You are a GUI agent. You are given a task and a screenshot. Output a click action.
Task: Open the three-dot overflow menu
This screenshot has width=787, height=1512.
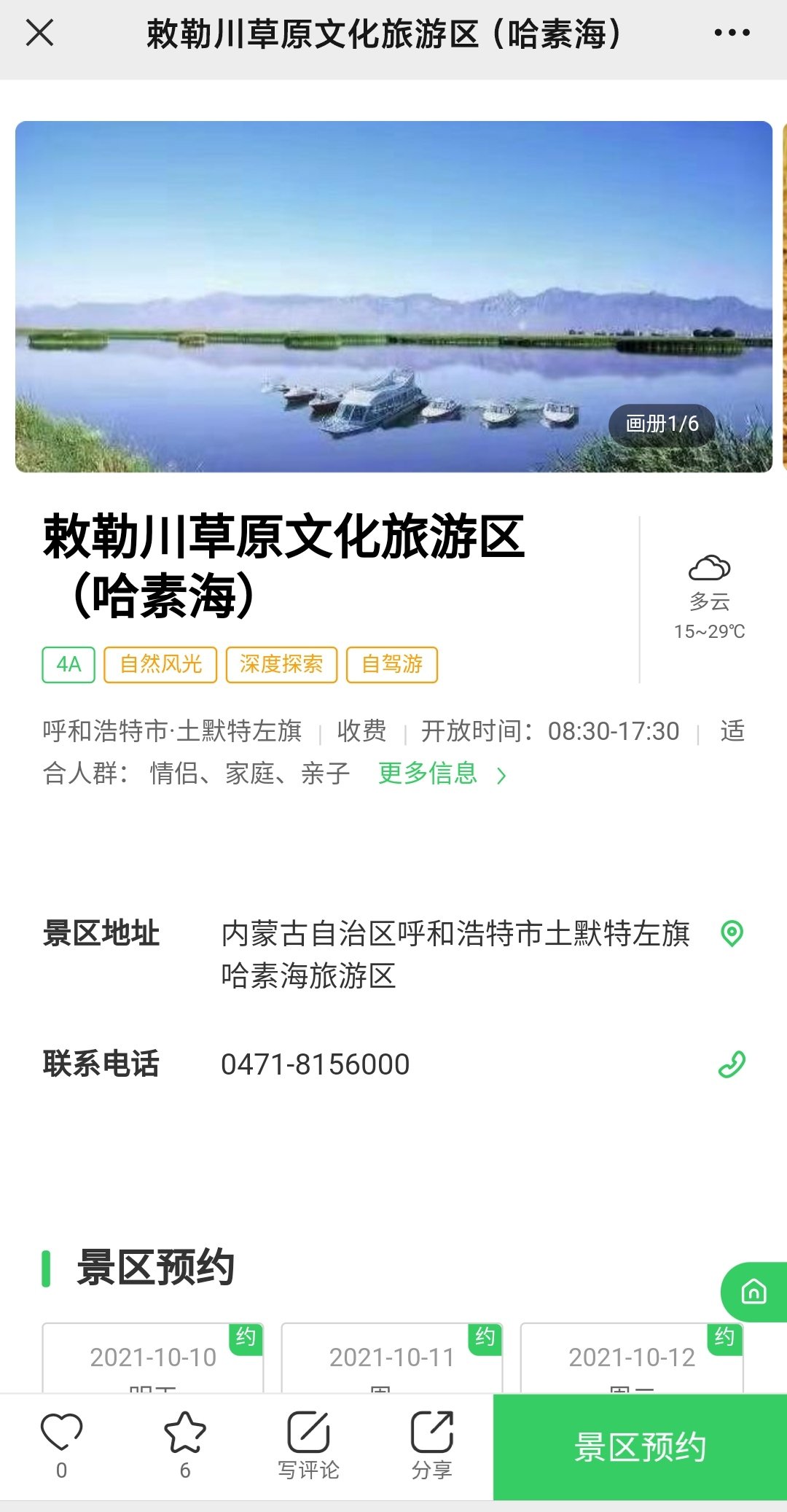coord(732,33)
